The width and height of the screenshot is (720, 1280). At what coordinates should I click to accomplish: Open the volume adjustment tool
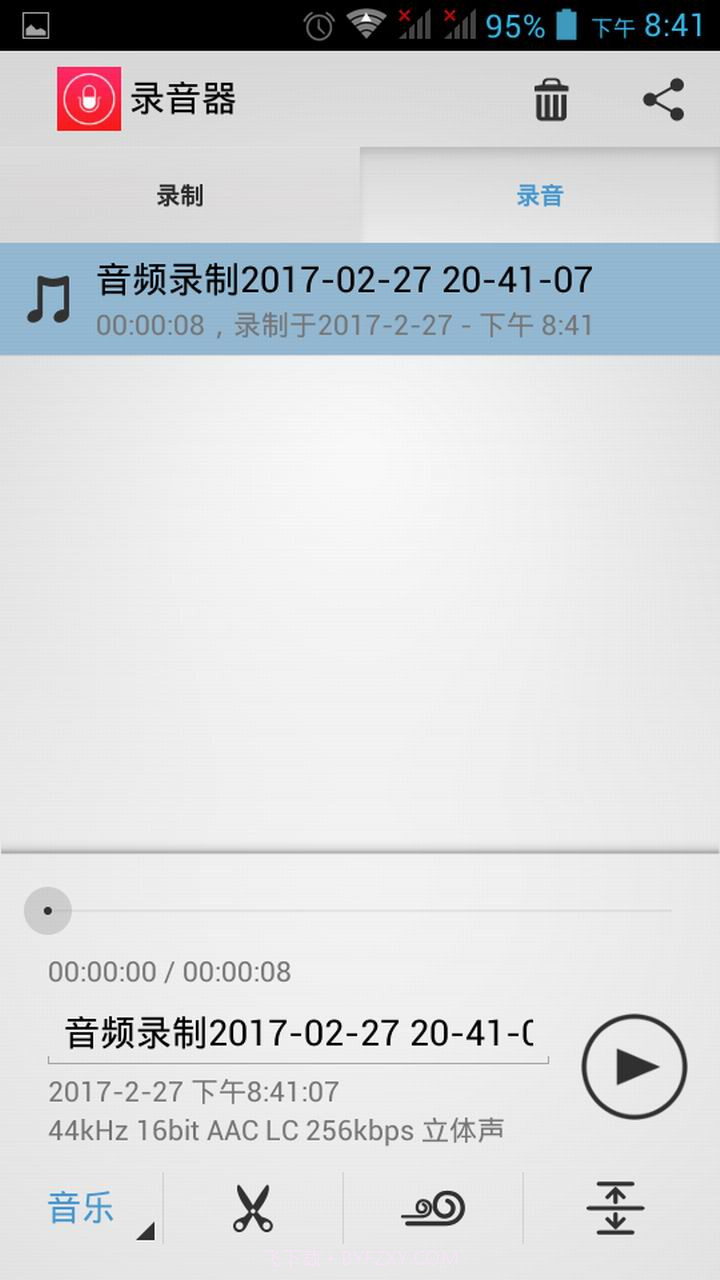tap(615, 1207)
